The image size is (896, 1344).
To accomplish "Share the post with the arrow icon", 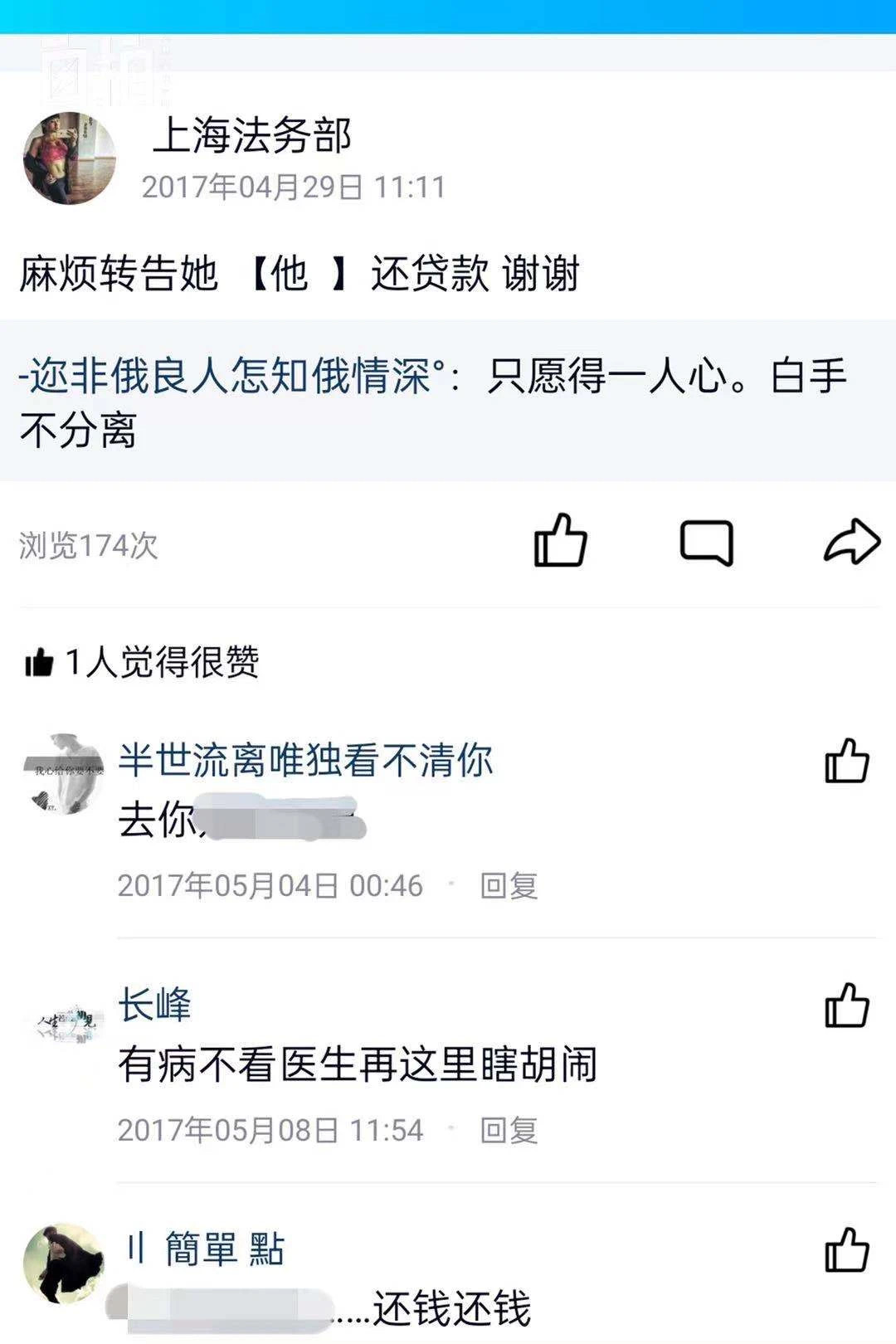I will point(851,542).
